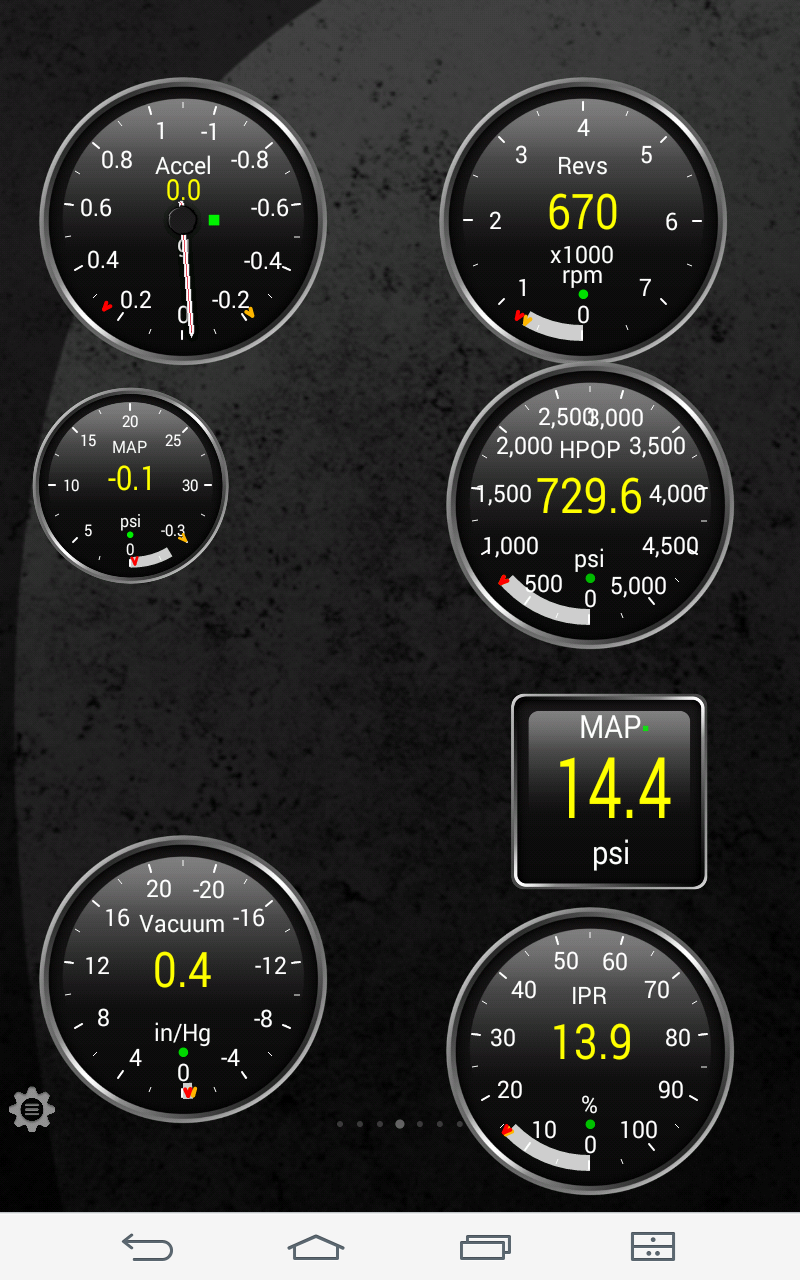This screenshot has height=1280, width=800.
Task: Open the settings gear menu
Action: (32, 1109)
